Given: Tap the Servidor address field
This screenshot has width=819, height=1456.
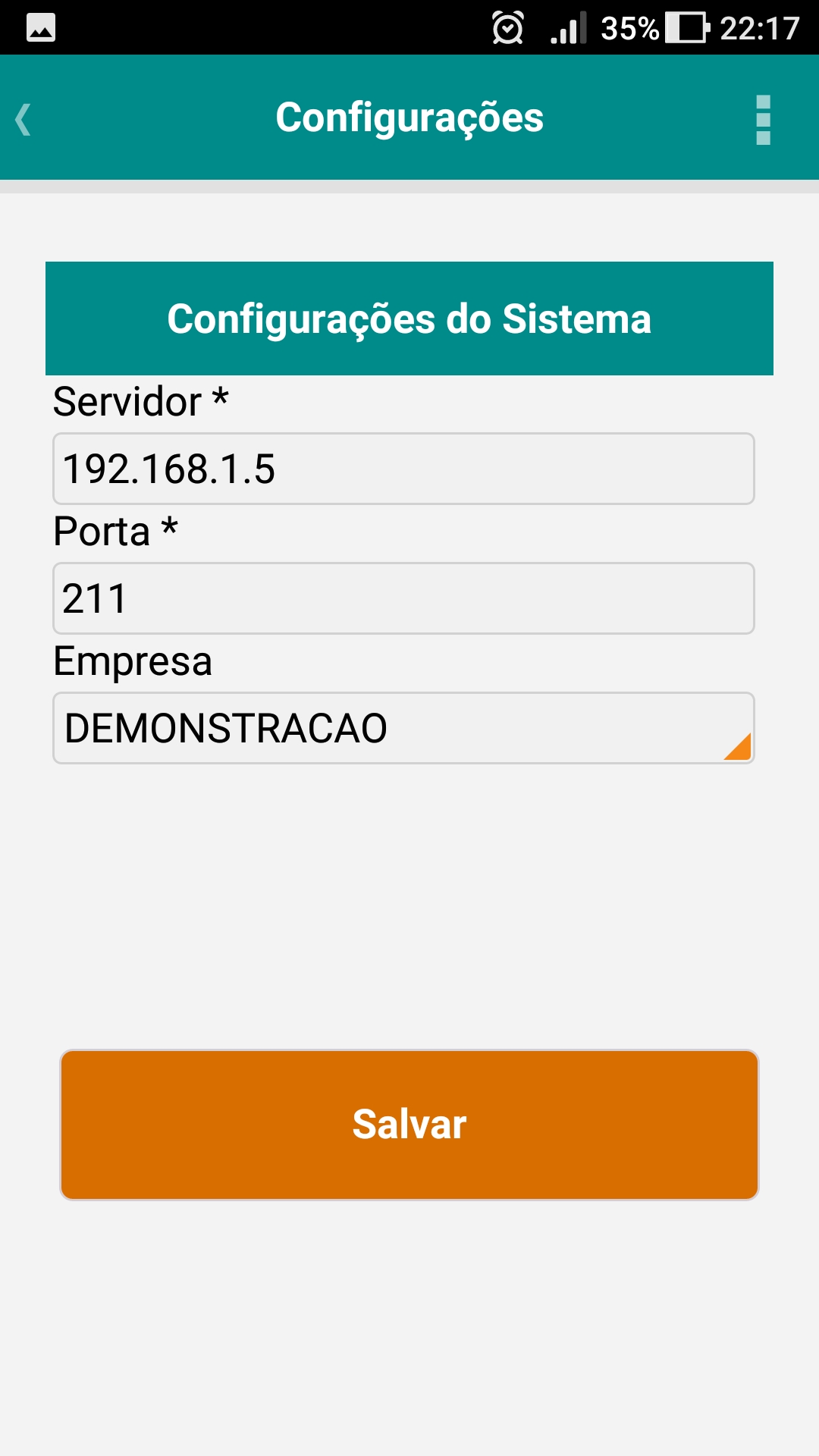Looking at the screenshot, I should (x=403, y=469).
